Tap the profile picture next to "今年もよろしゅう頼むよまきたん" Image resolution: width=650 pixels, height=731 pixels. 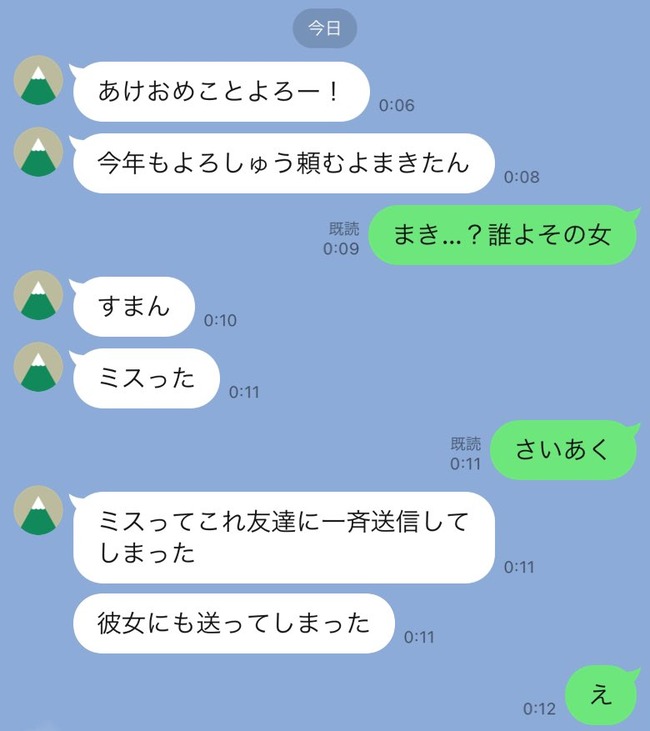pos(39,151)
